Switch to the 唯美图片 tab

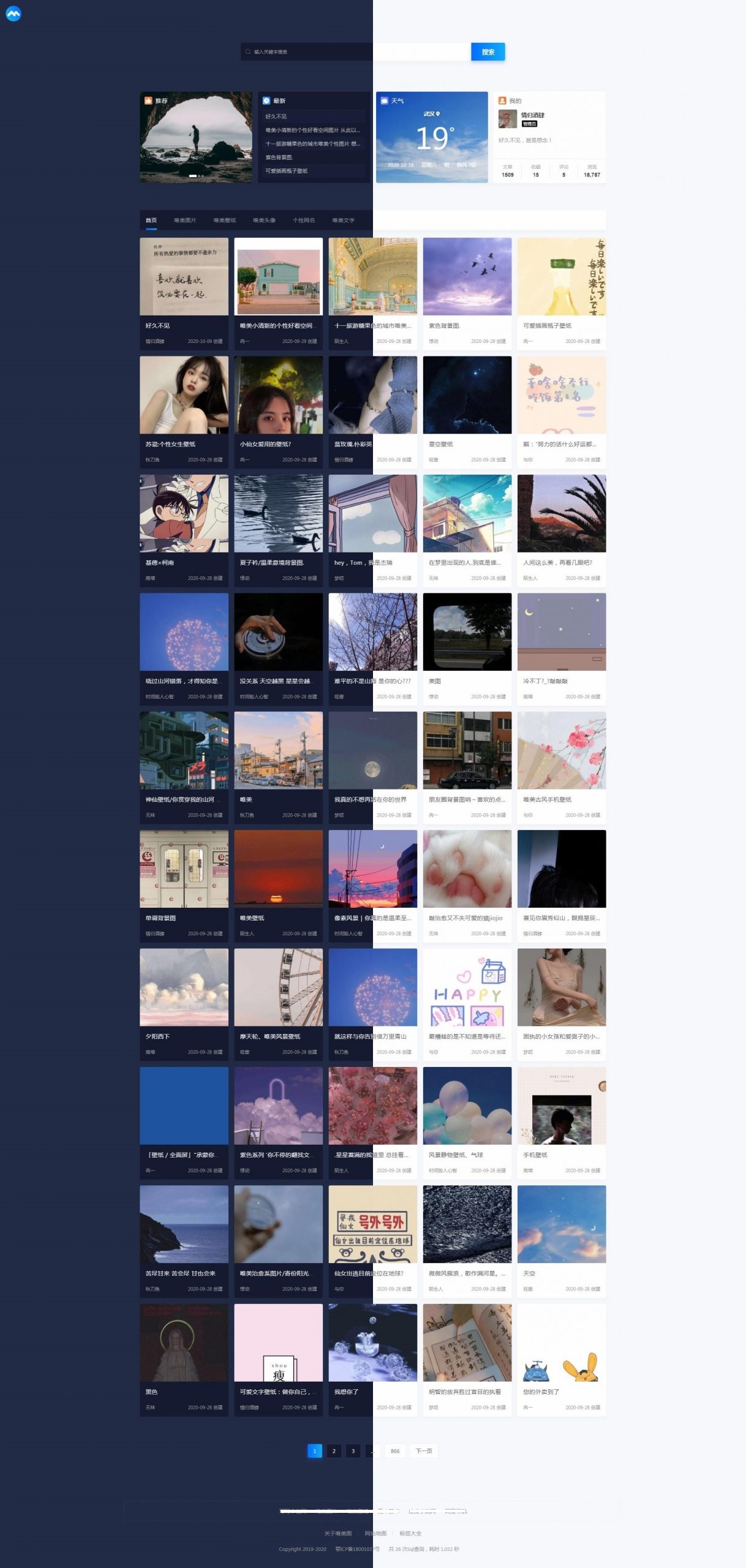185,220
